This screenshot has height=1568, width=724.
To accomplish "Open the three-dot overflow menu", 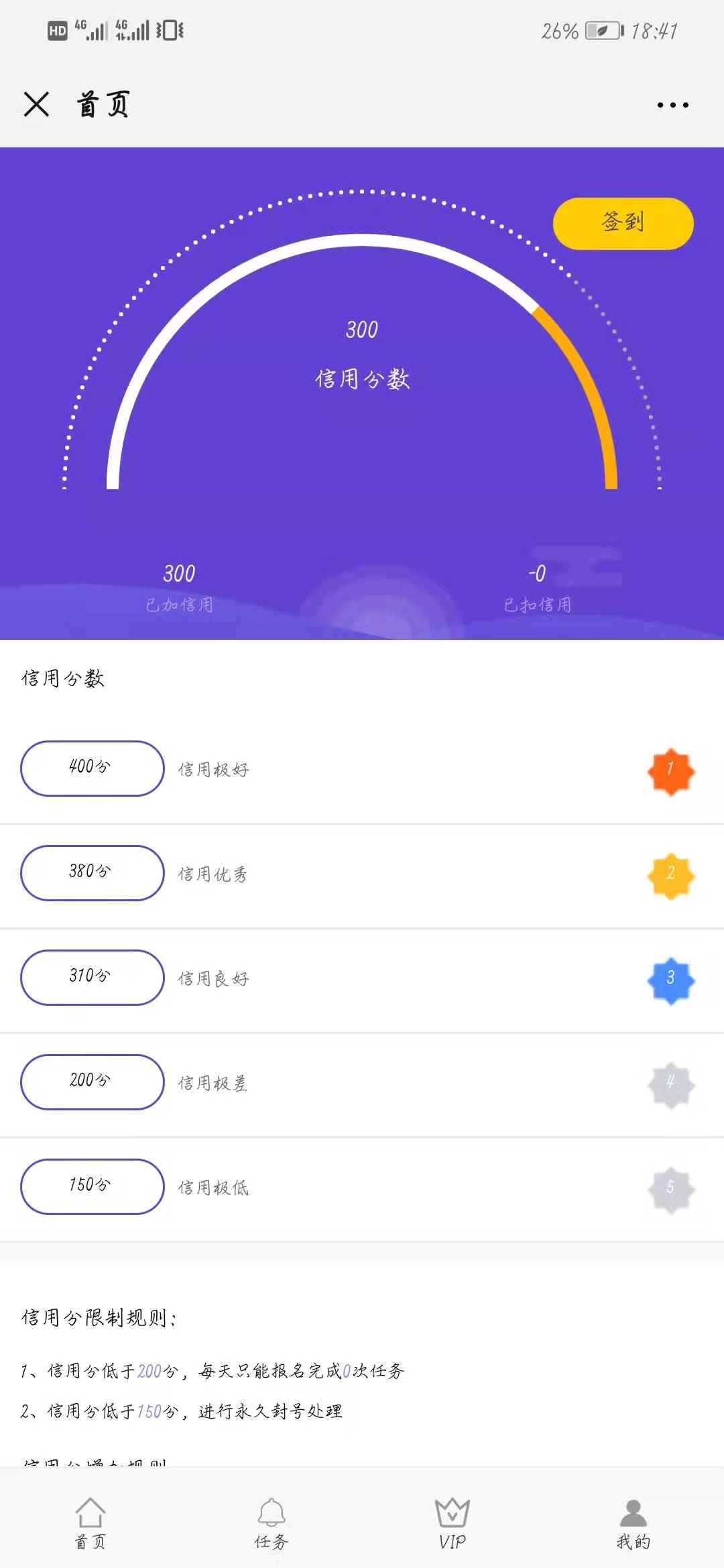I will [x=672, y=105].
